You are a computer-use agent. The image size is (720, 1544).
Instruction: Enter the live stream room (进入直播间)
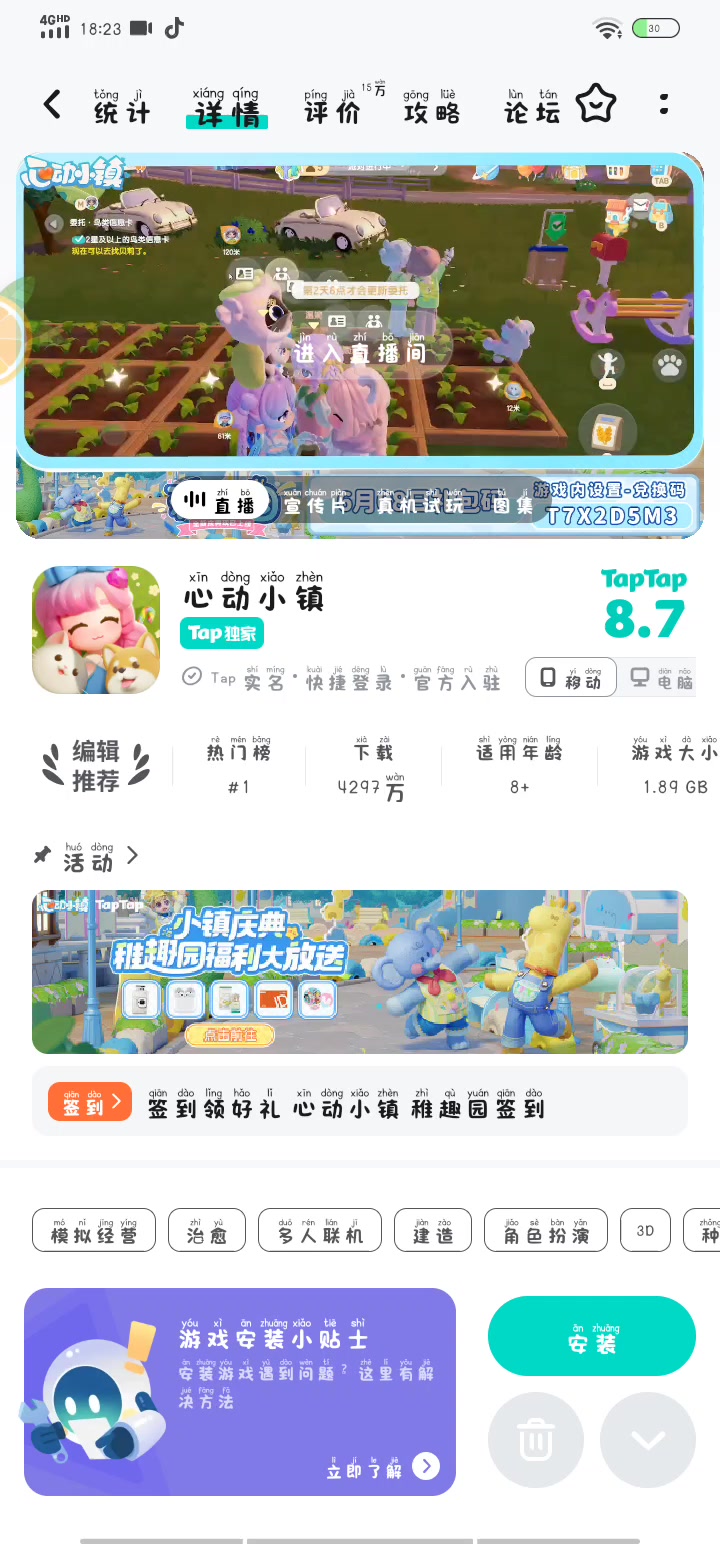359,348
